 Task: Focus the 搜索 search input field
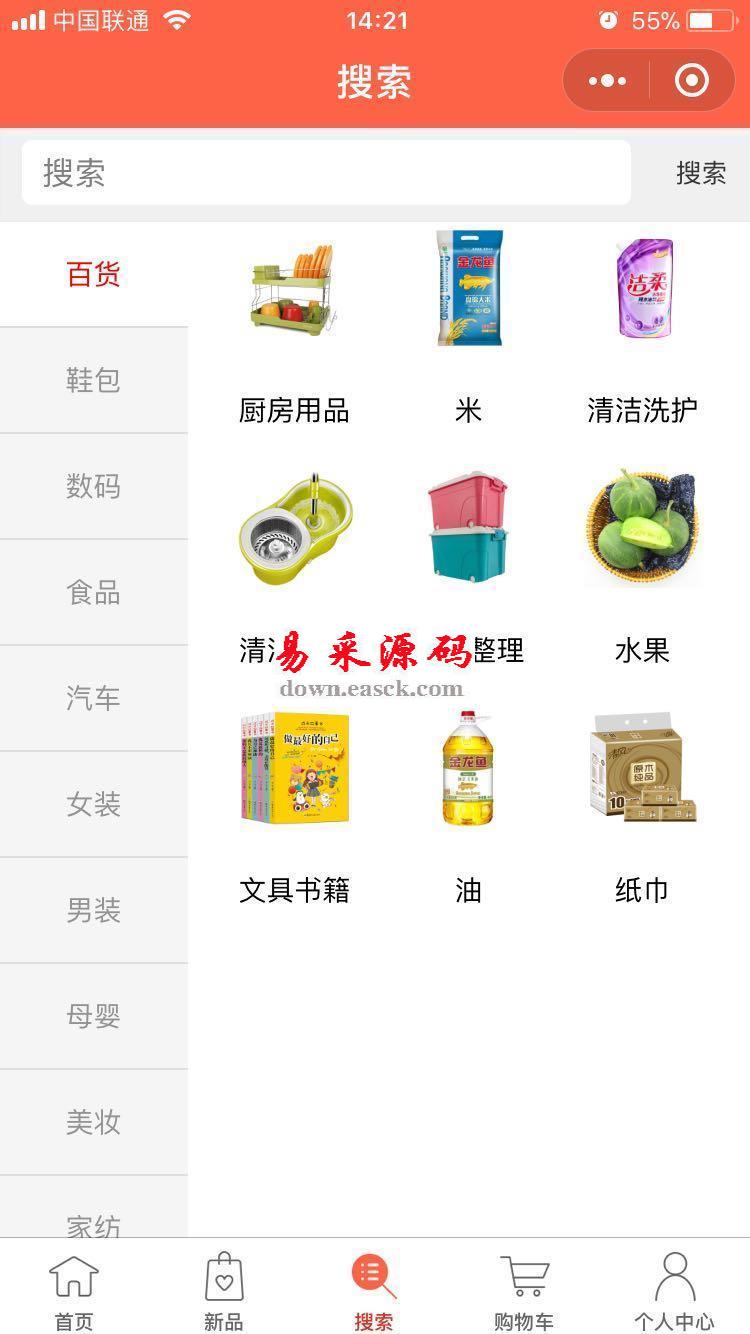pyautogui.click(x=326, y=173)
